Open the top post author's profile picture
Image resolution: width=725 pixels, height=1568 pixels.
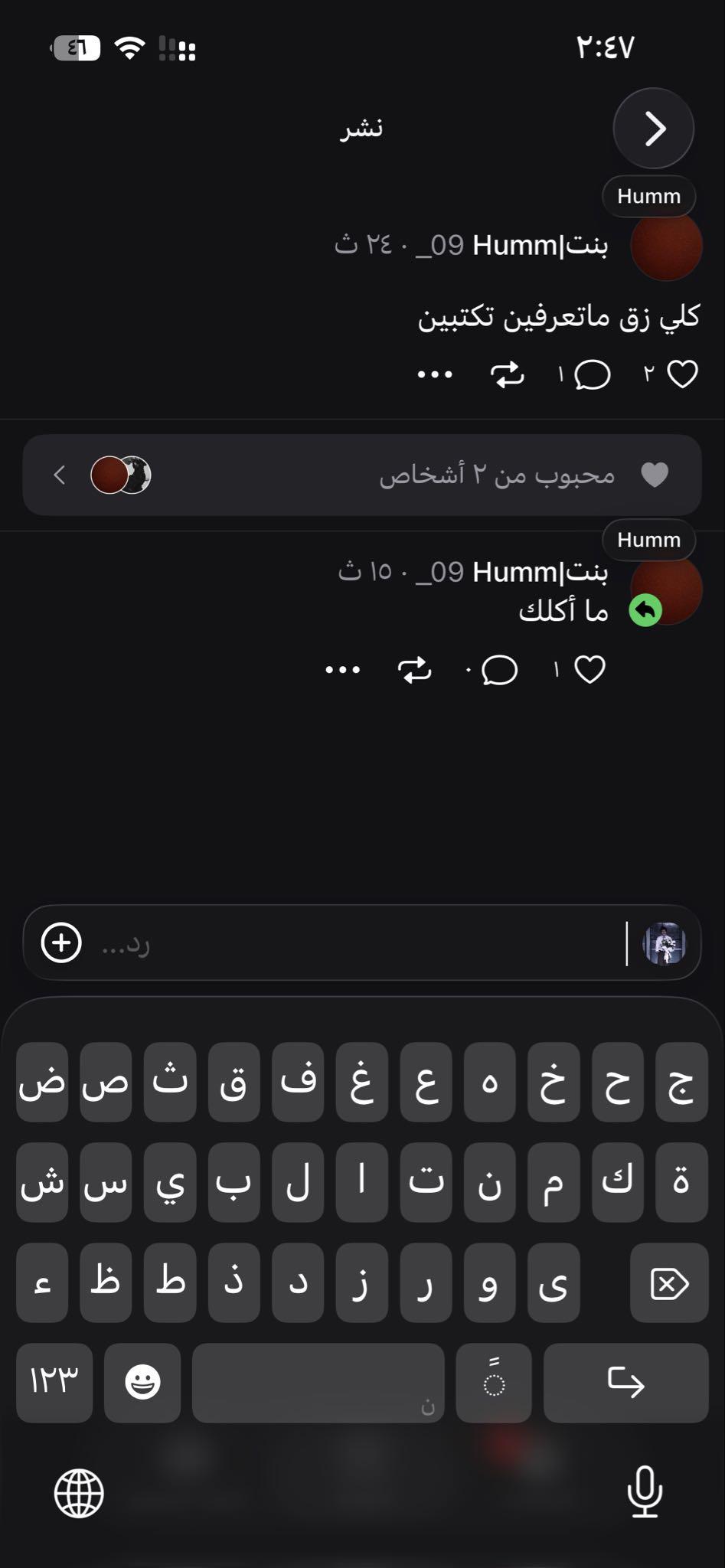(666, 247)
